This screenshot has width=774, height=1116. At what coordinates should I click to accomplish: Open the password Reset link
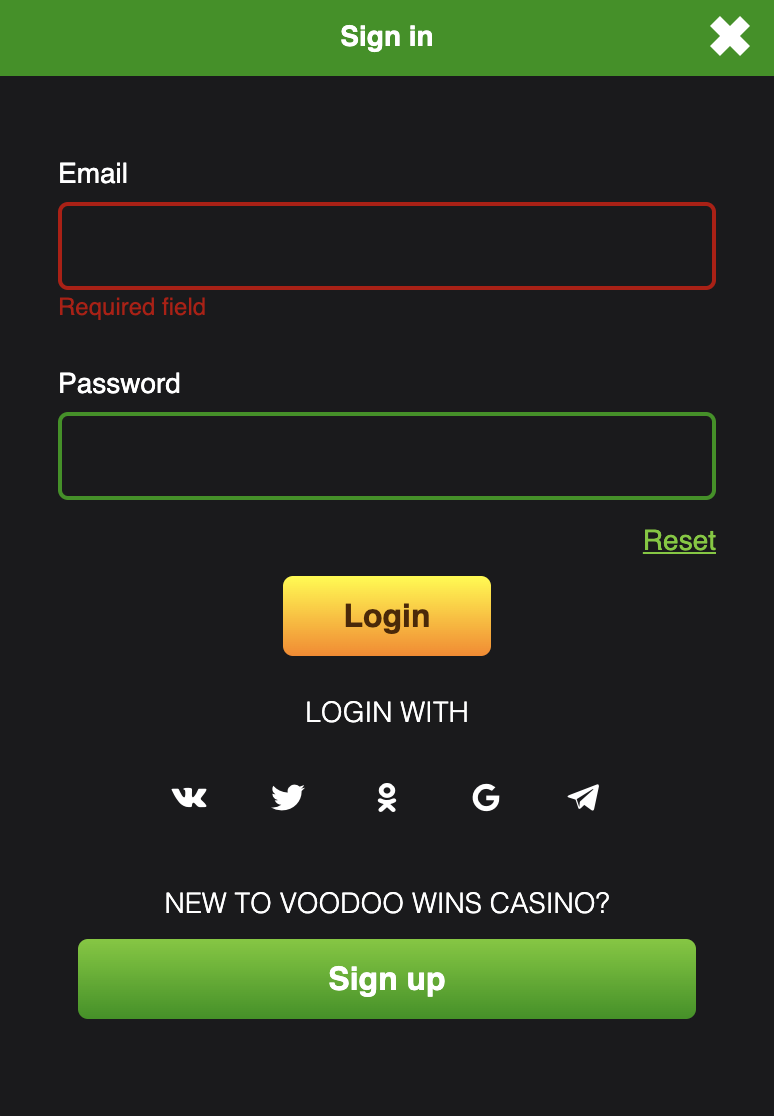679,540
